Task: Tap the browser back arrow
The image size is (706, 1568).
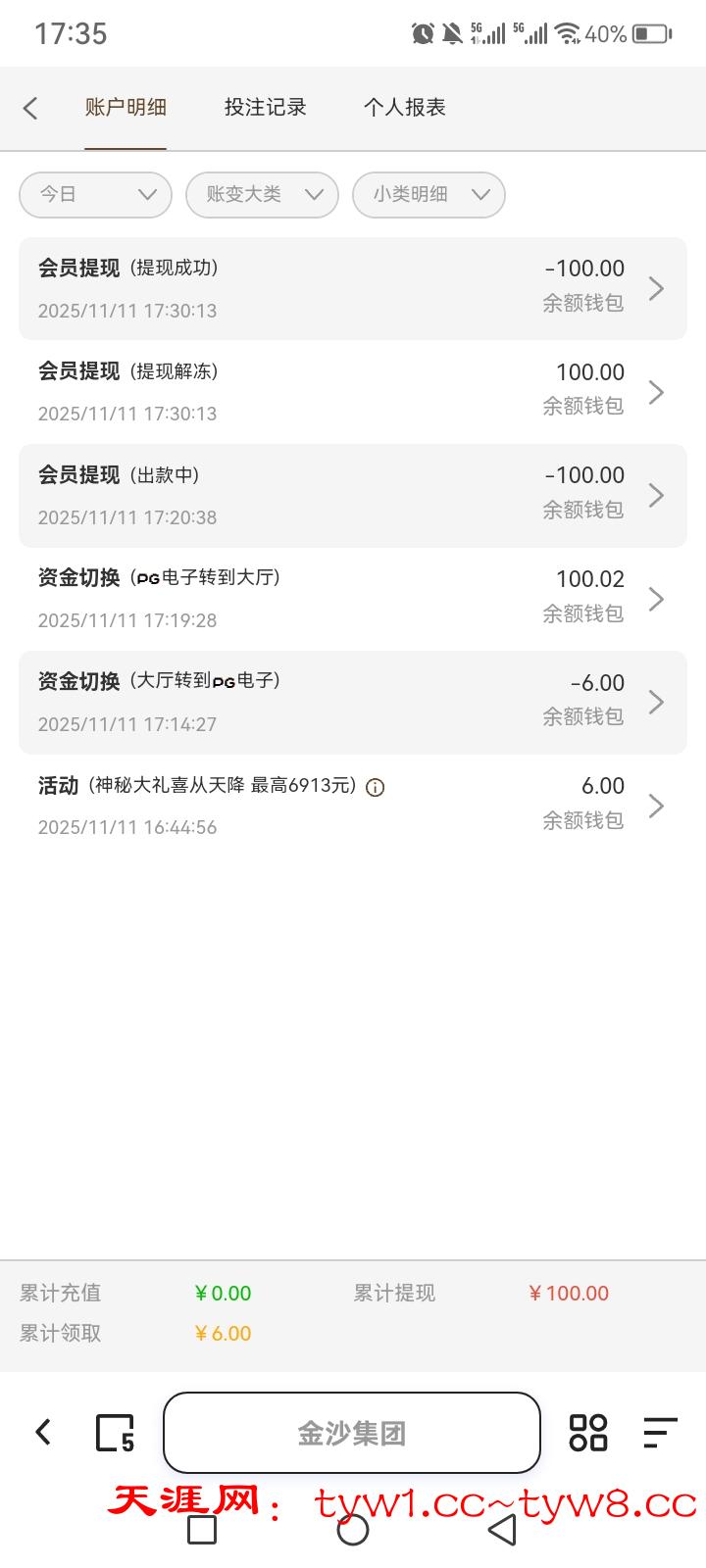Action: tap(43, 1432)
